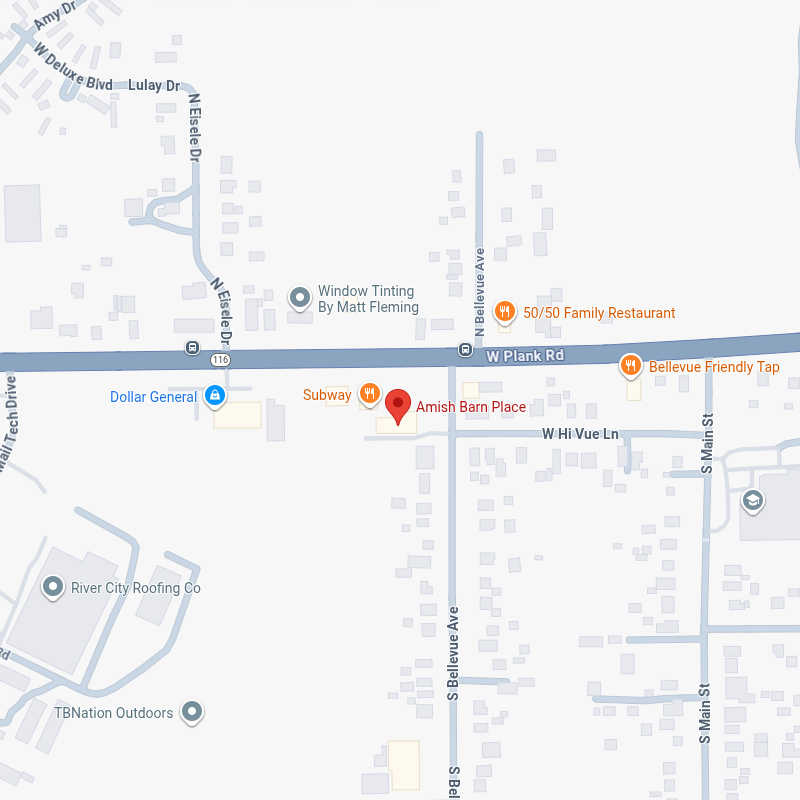Open the Amish Barn Place red pin
The height and width of the screenshot is (800, 800).
(x=398, y=406)
